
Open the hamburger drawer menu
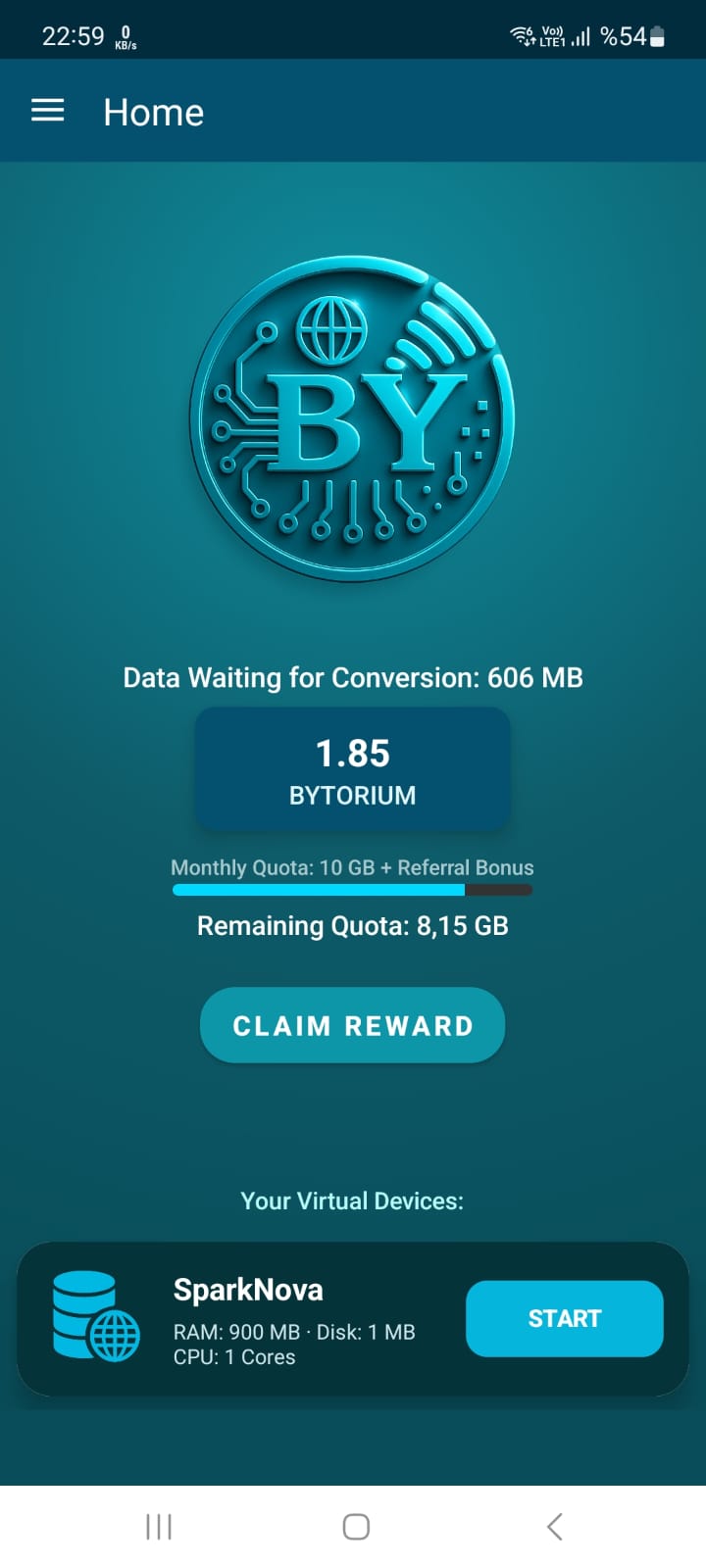point(48,111)
